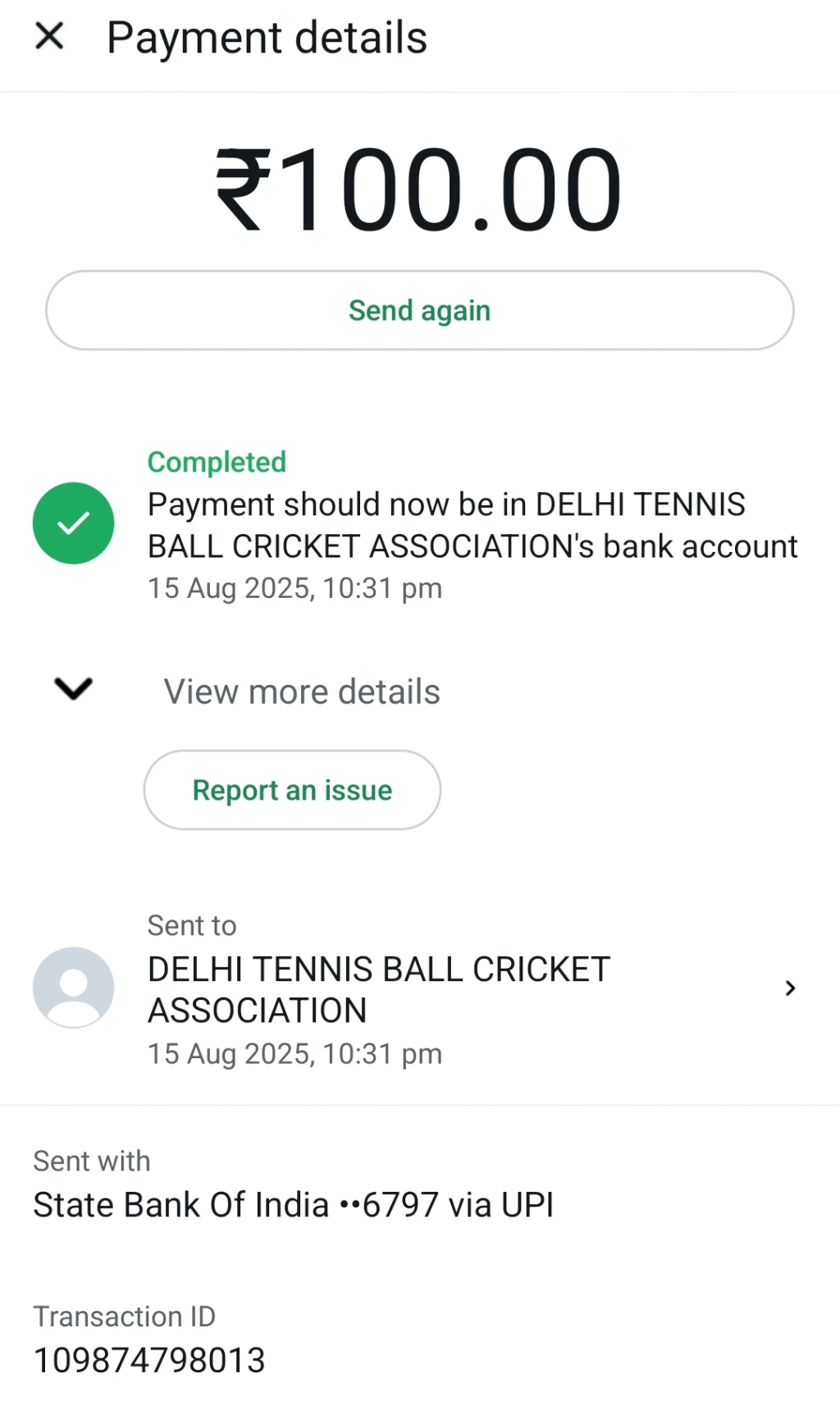Close the Payment details screen
Viewport: 840px width, 1401px height.
49,36
